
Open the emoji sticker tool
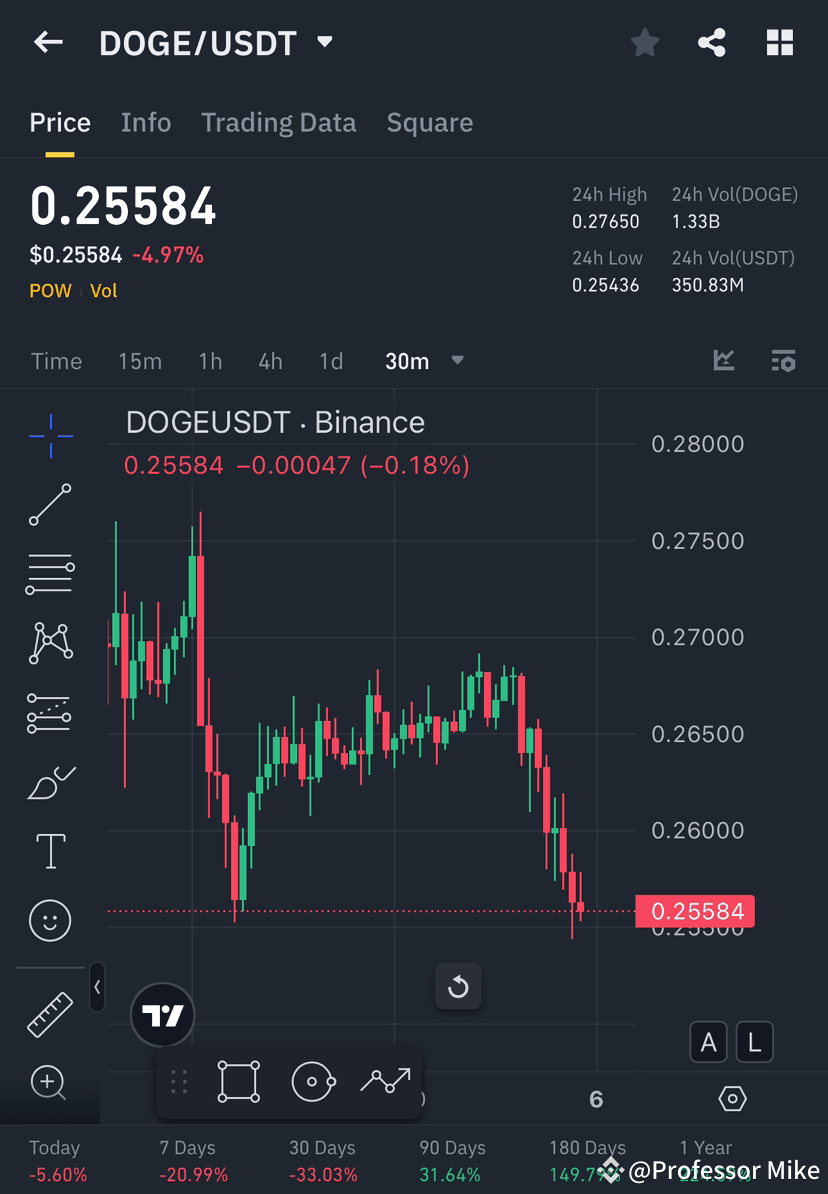tap(50, 920)
